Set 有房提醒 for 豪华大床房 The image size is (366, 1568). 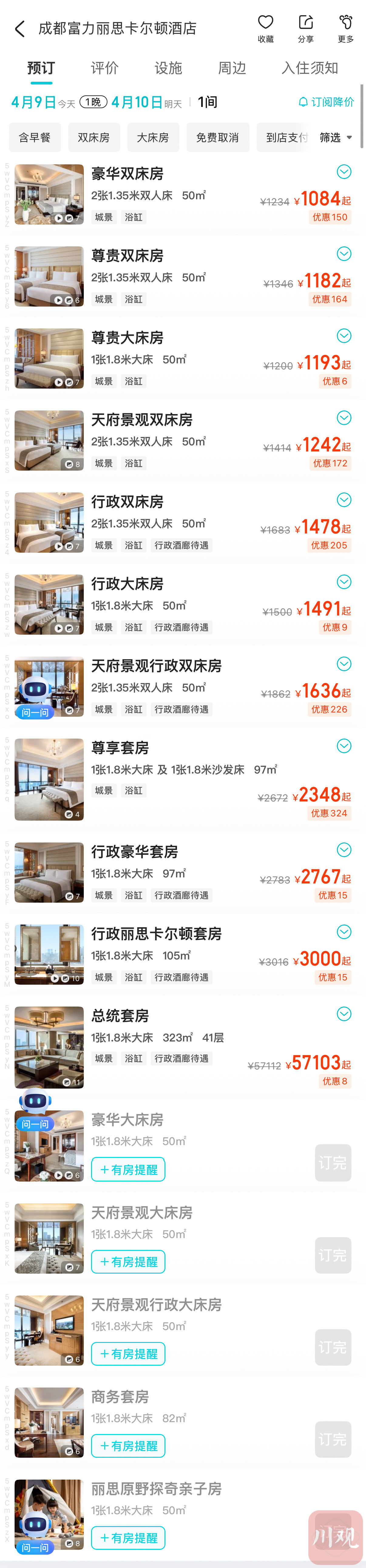[x=128, y=1169]
